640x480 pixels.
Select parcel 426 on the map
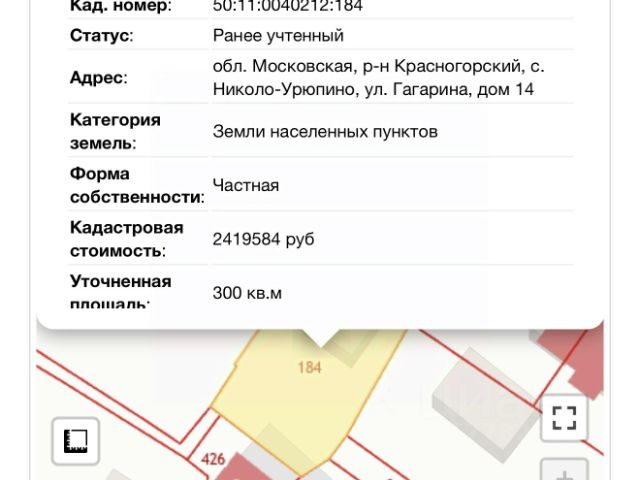[x=213, y=461]
